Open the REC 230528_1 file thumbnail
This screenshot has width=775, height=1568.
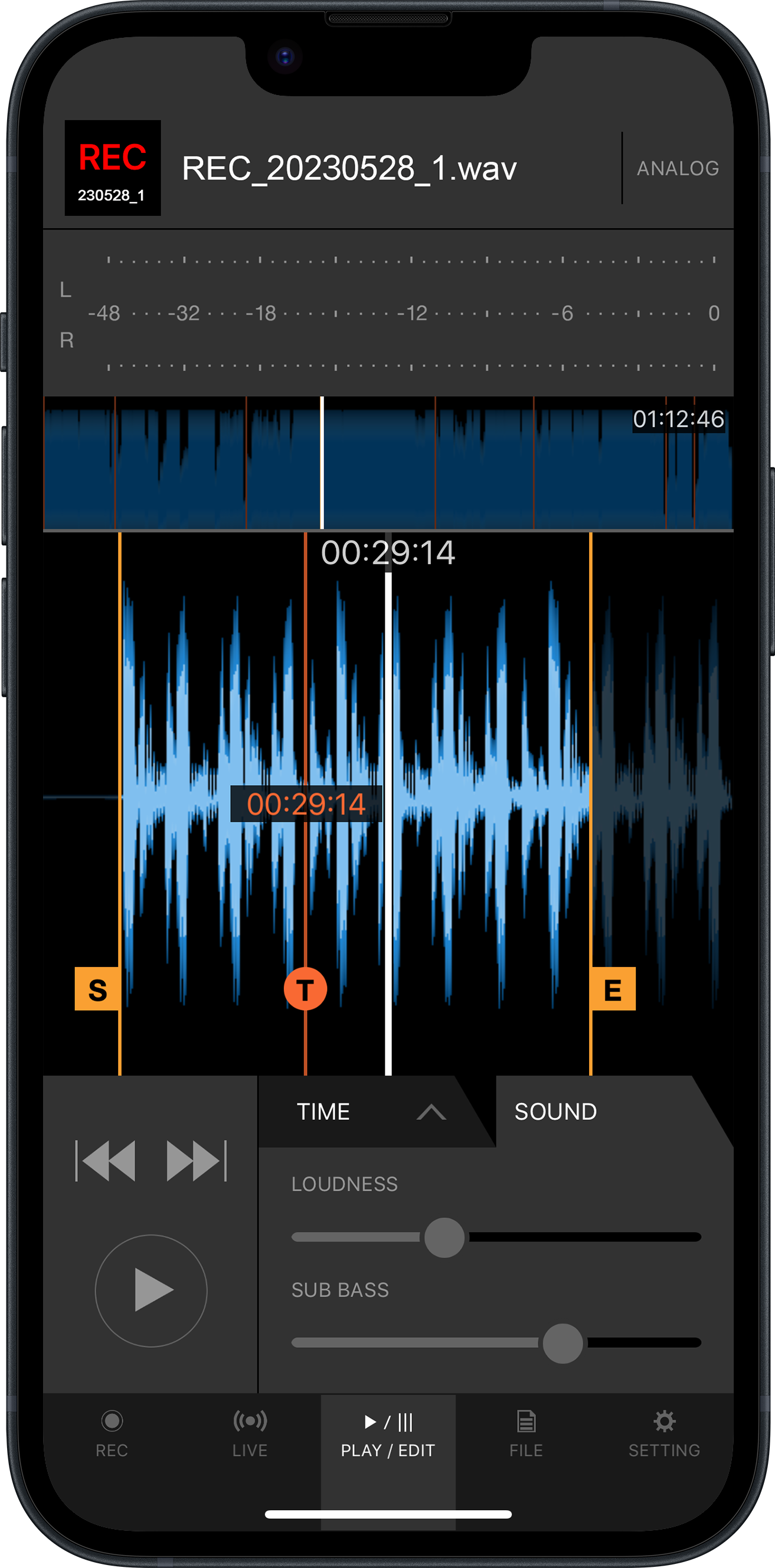113,168
